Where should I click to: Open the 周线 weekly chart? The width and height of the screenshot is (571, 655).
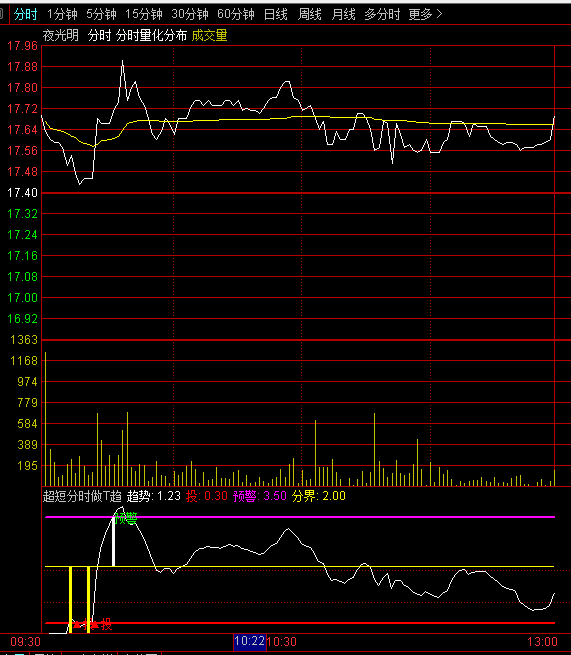click(310, 15)
